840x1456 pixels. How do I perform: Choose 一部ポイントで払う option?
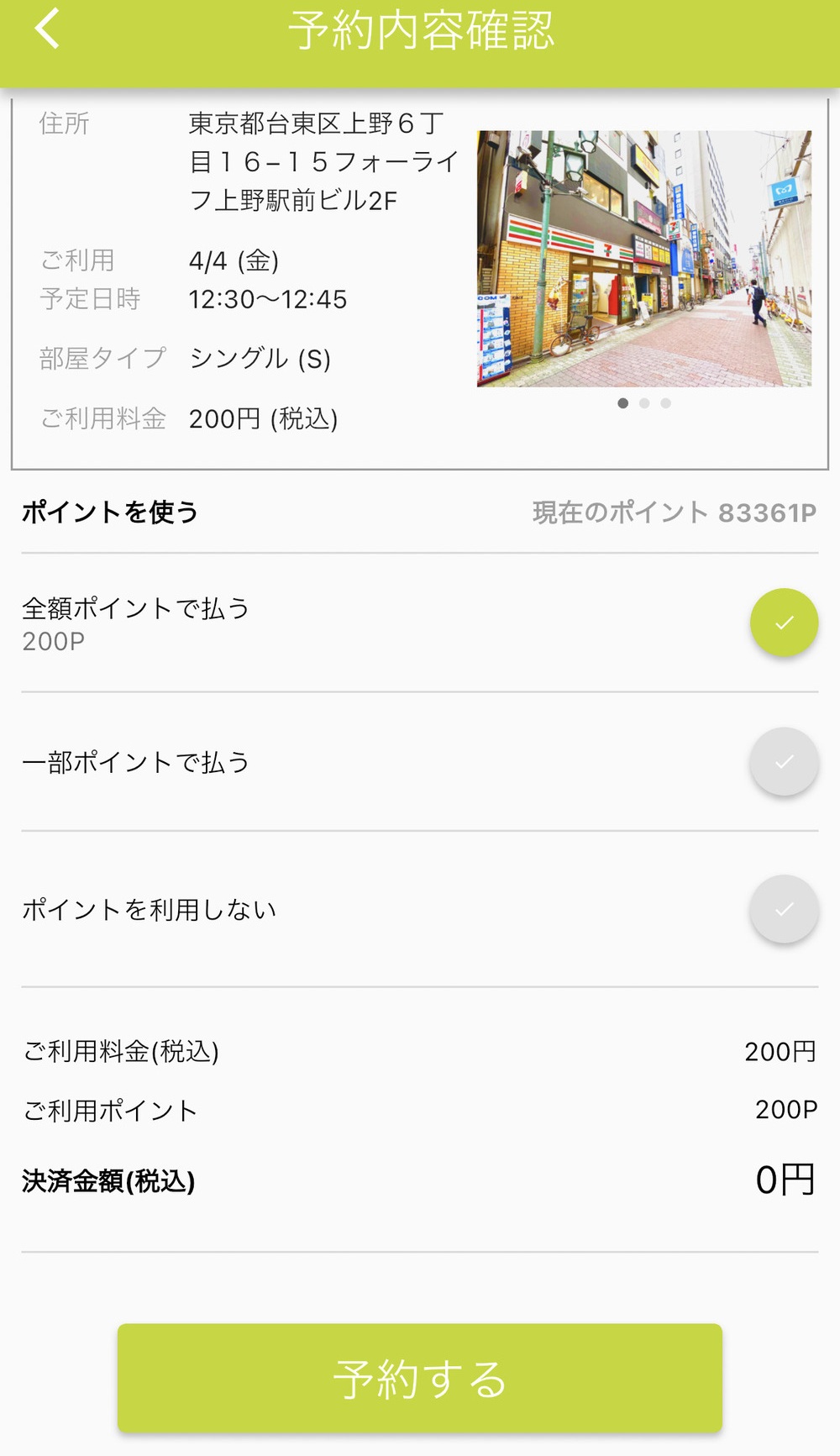pyautogui.click(x=783, y=762)
